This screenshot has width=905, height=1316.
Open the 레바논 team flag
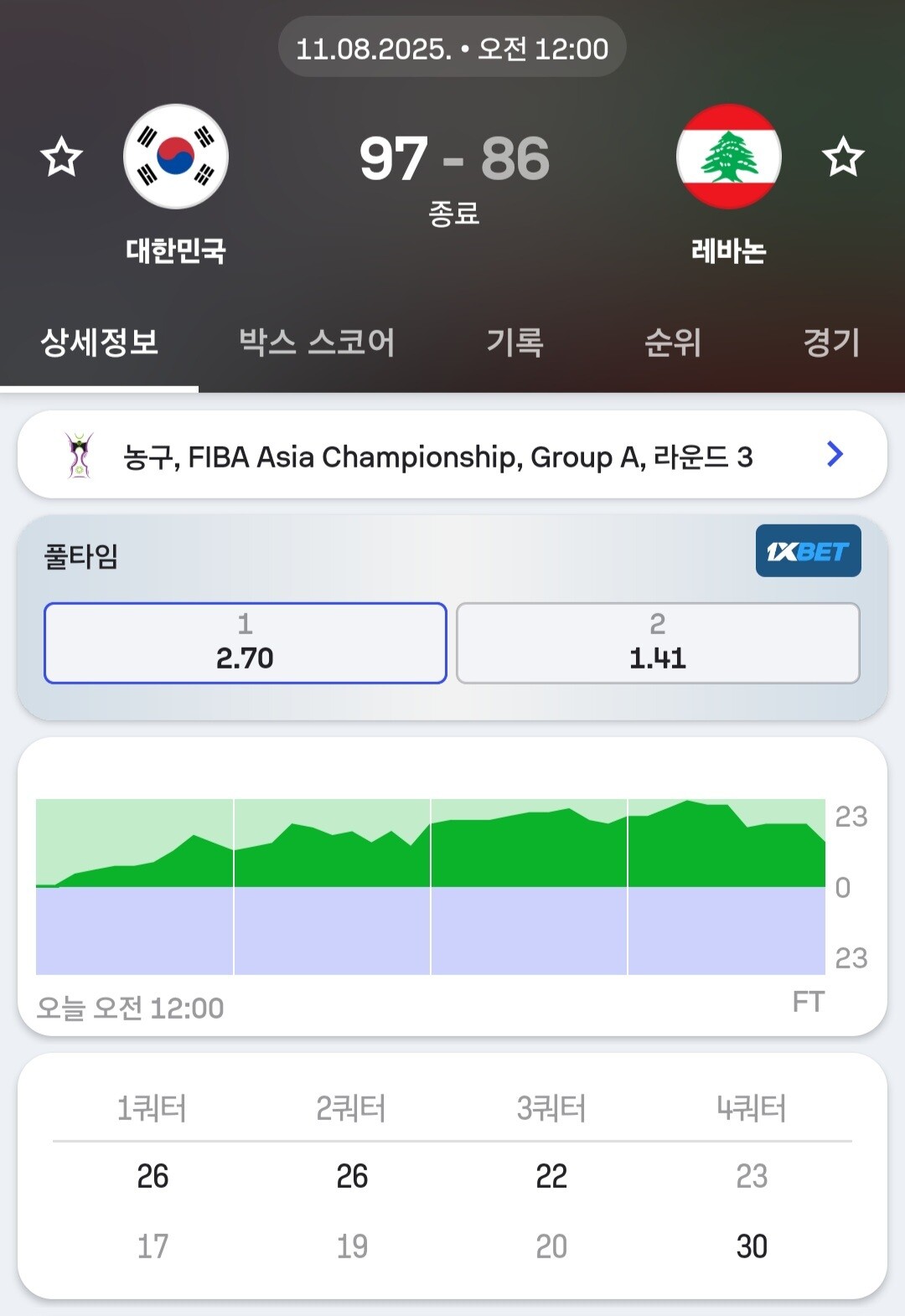coord(729,157)
